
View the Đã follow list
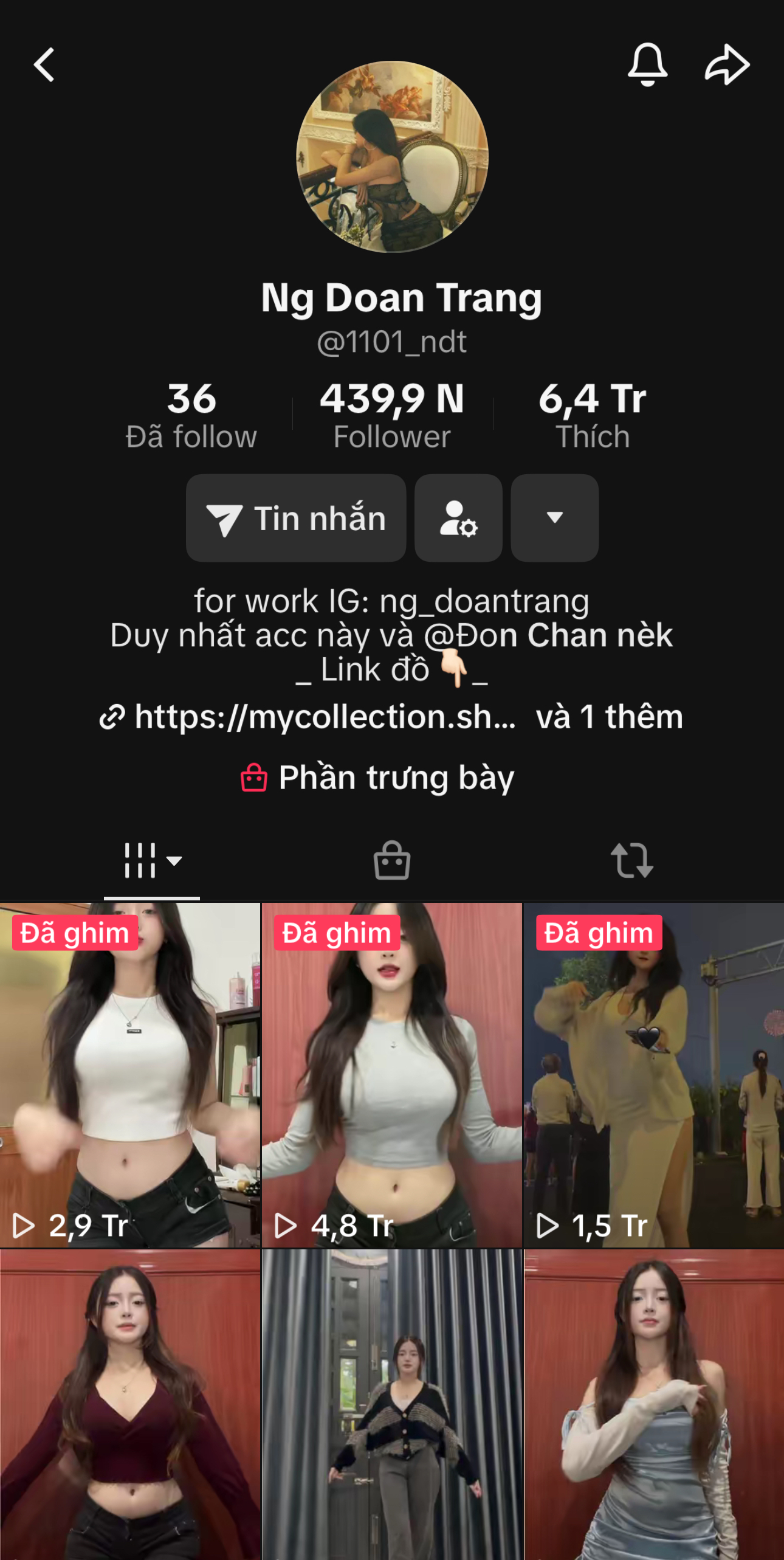191,415
